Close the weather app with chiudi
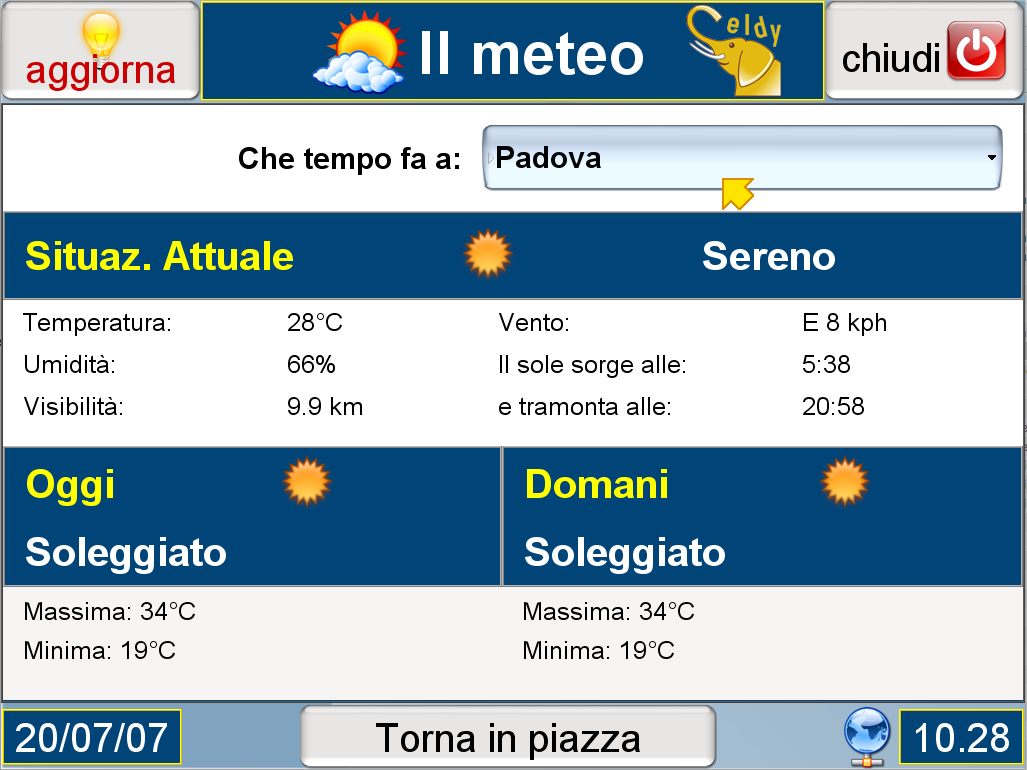 coord(924,51)
